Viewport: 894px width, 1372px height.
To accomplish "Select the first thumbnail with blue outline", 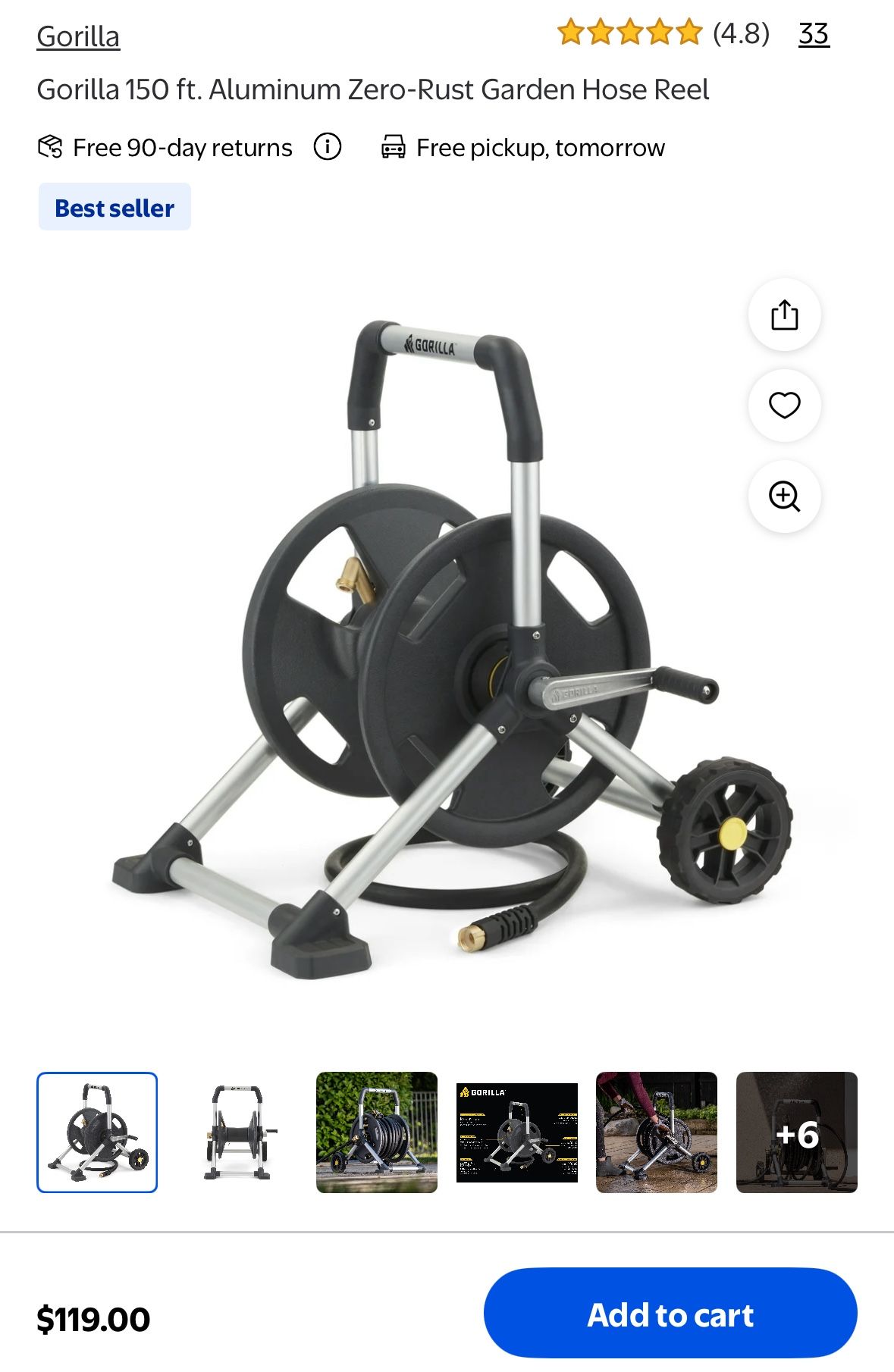I will [x=97, y=1132].
